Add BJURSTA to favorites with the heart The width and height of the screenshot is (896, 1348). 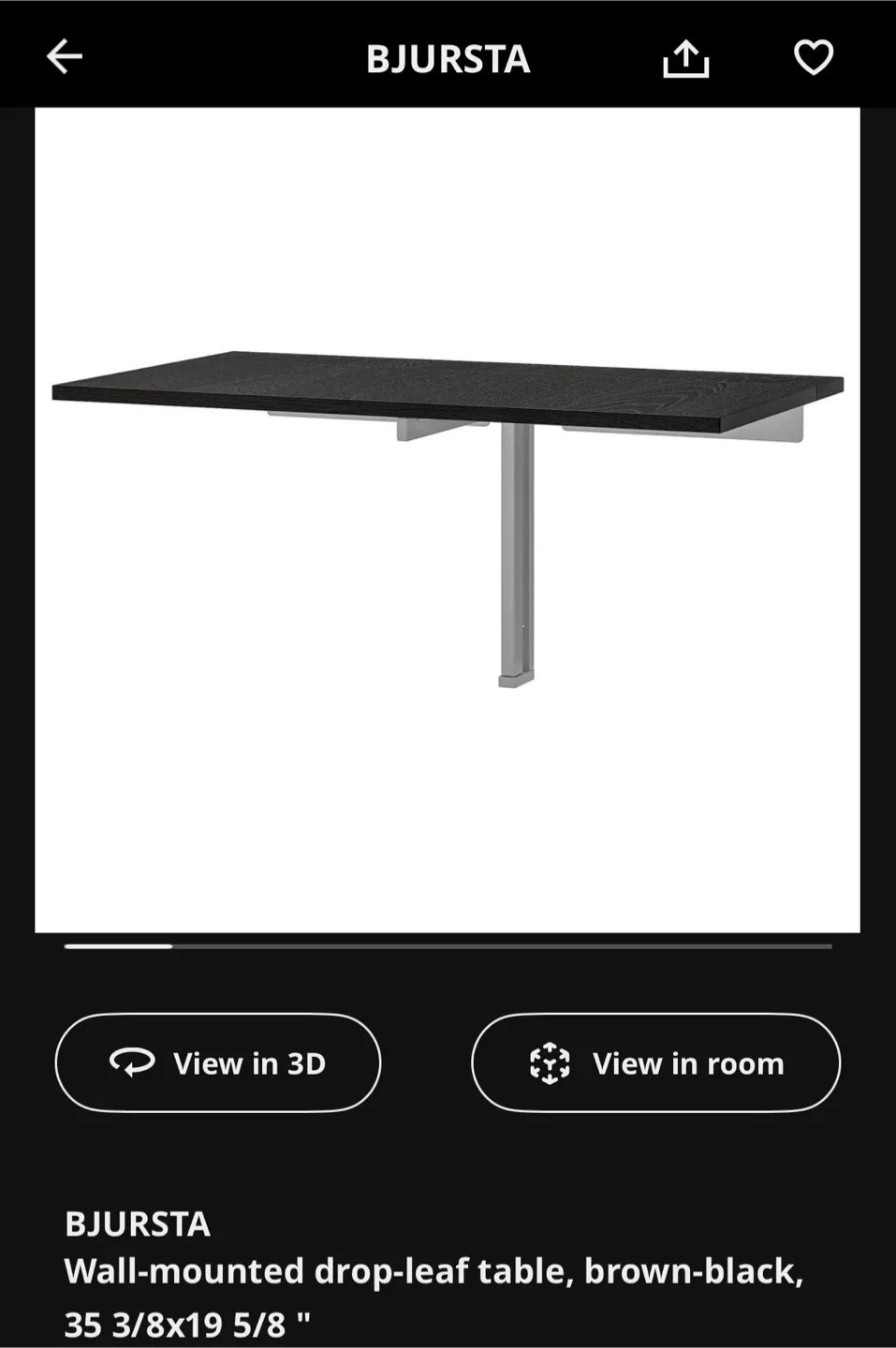[x=813, y=58]
